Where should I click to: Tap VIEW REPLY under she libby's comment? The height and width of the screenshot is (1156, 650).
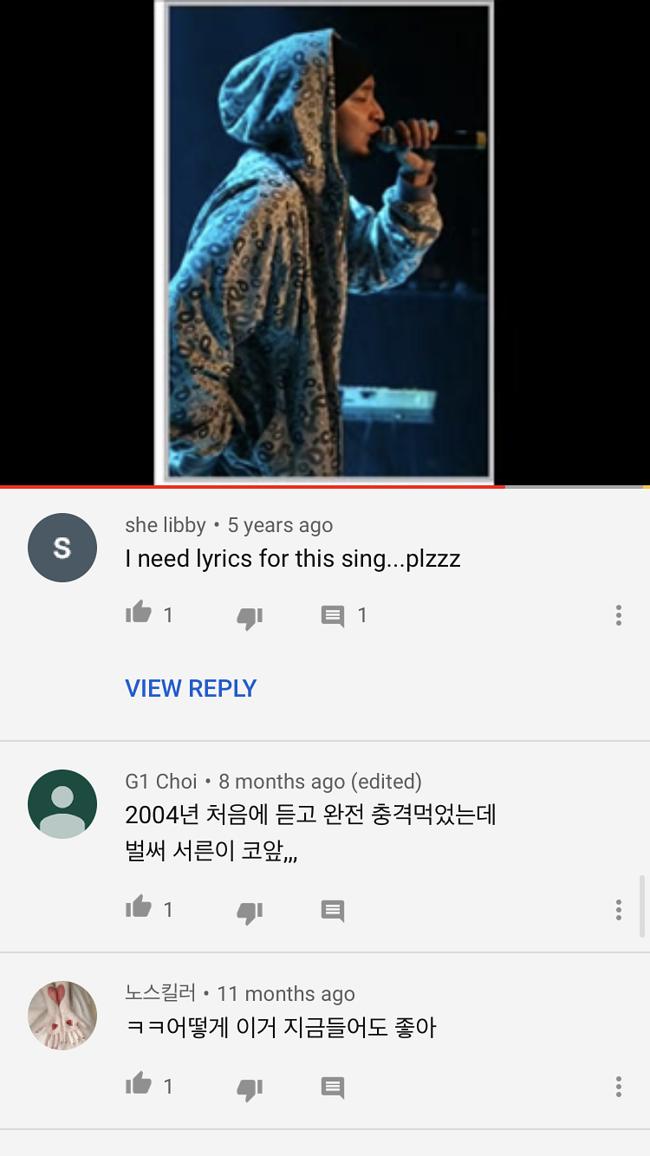click(x=191, y=688)
